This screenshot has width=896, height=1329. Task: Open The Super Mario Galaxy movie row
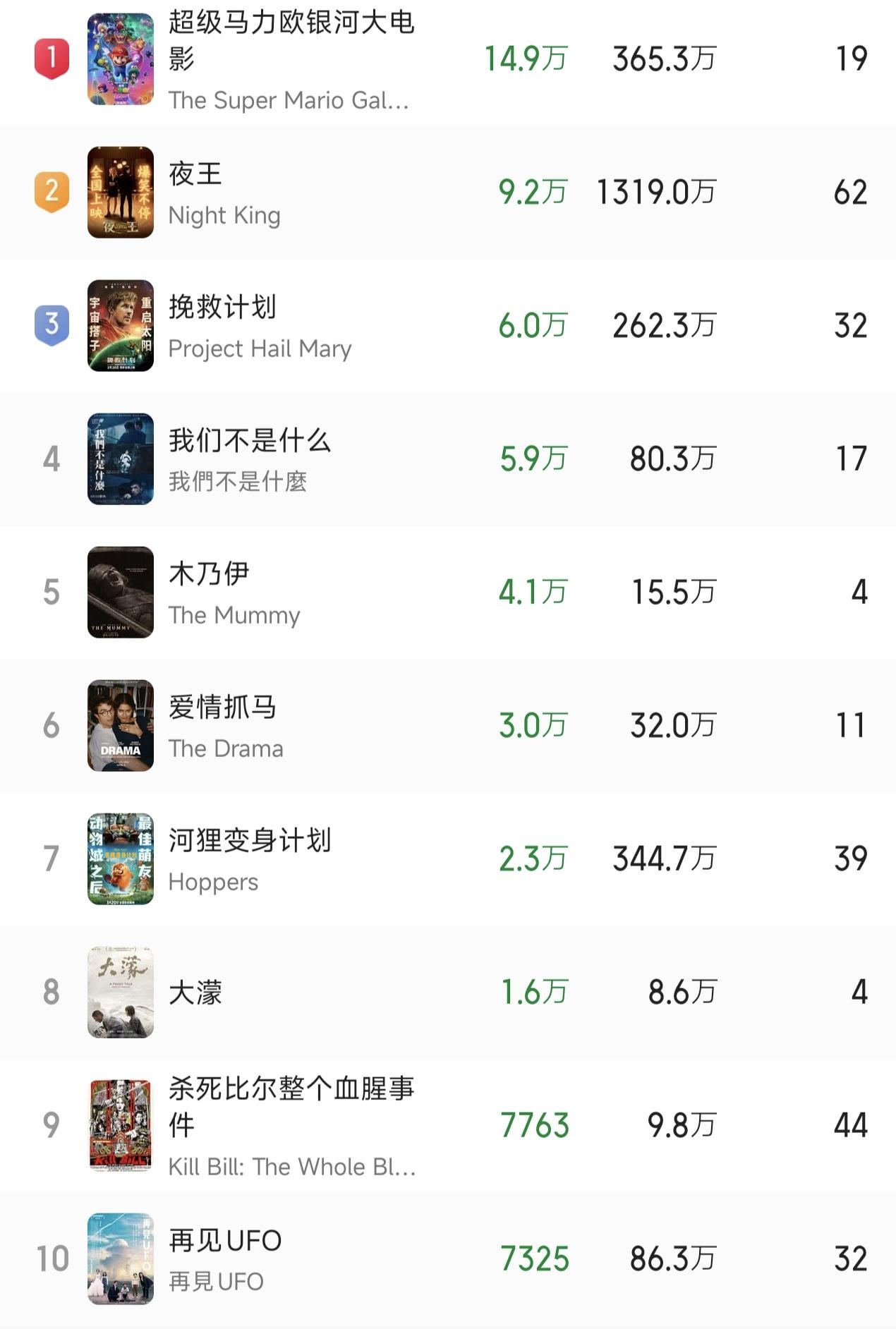point(289,60)
